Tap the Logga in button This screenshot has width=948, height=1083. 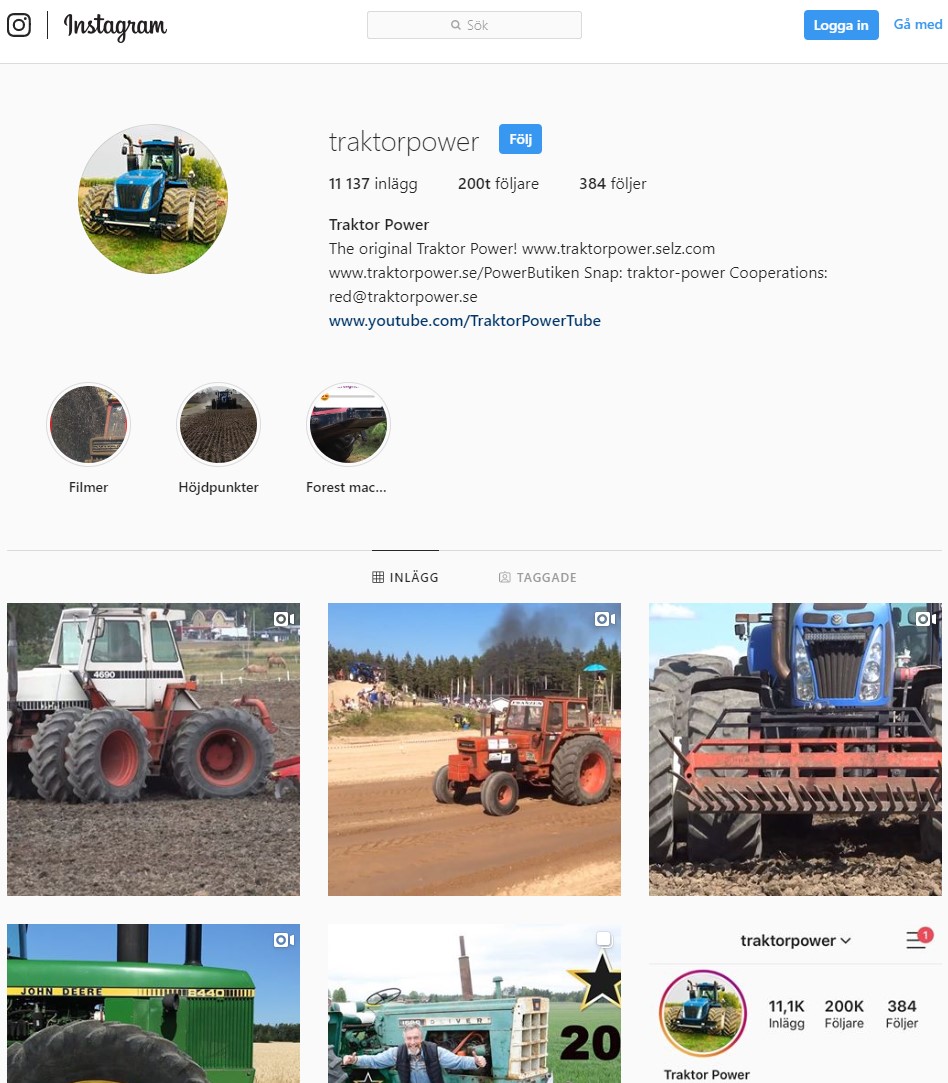coord(840,25)
